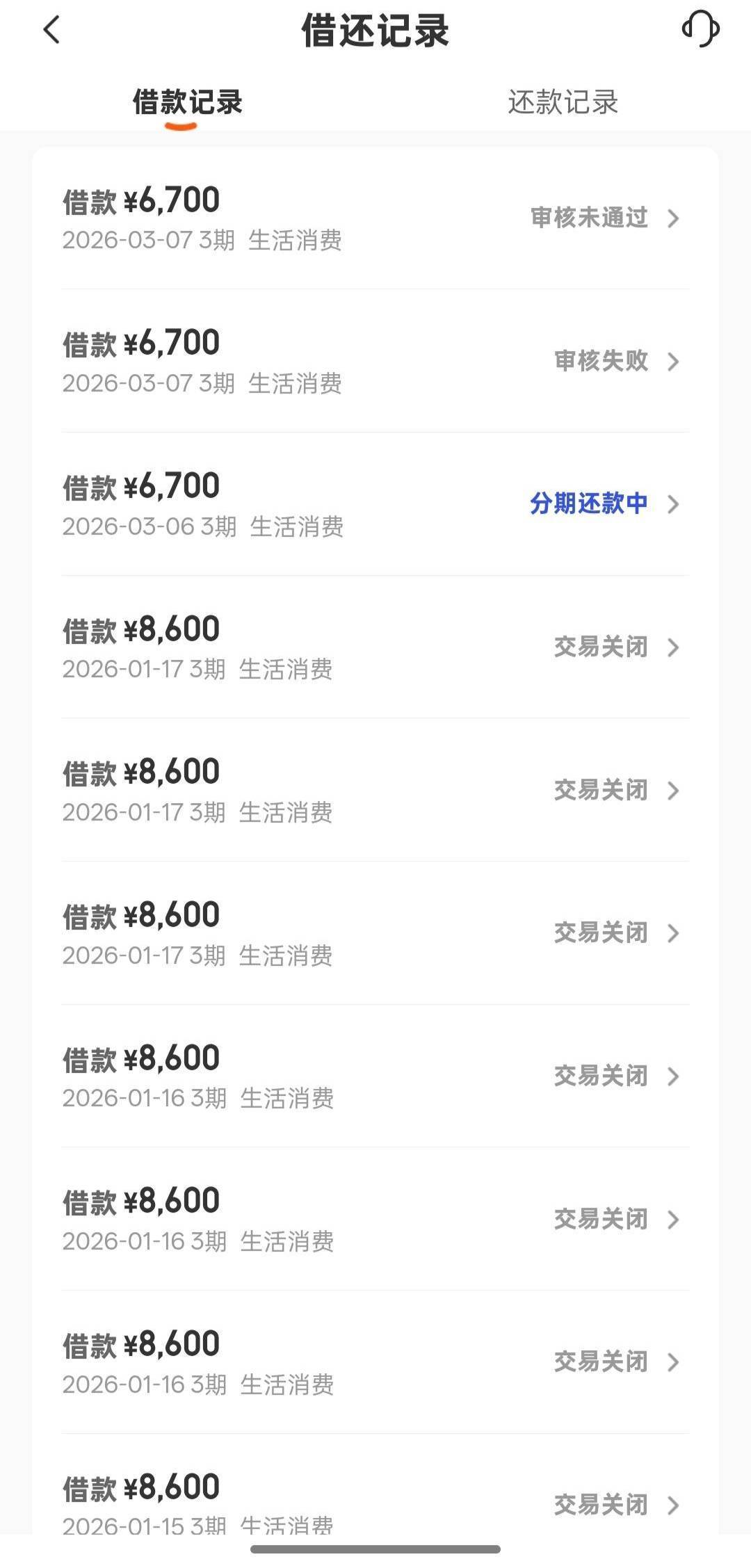Open the 2026-01-15 ¥8,600 loan record

coord(375,1503)
